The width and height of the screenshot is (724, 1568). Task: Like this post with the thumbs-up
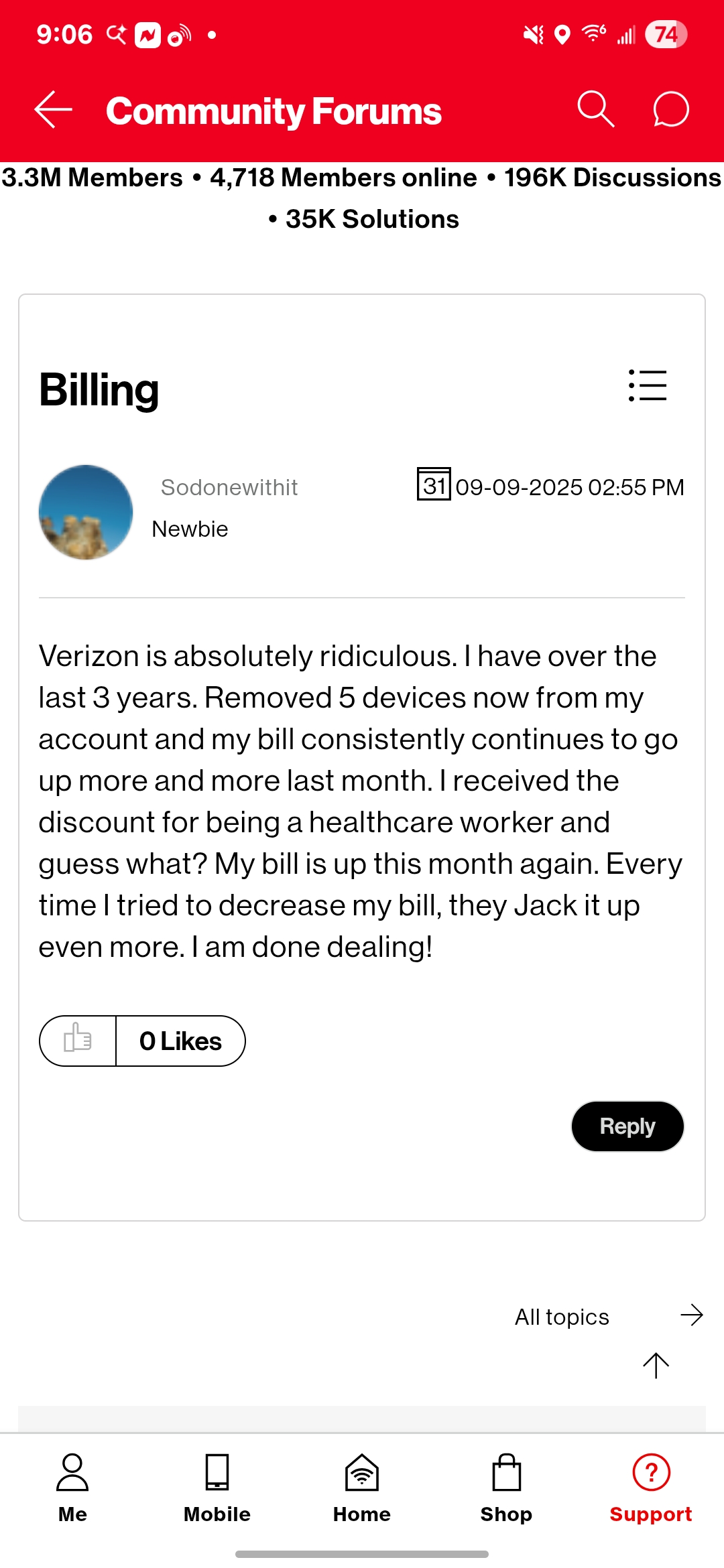pos(78,1041)
